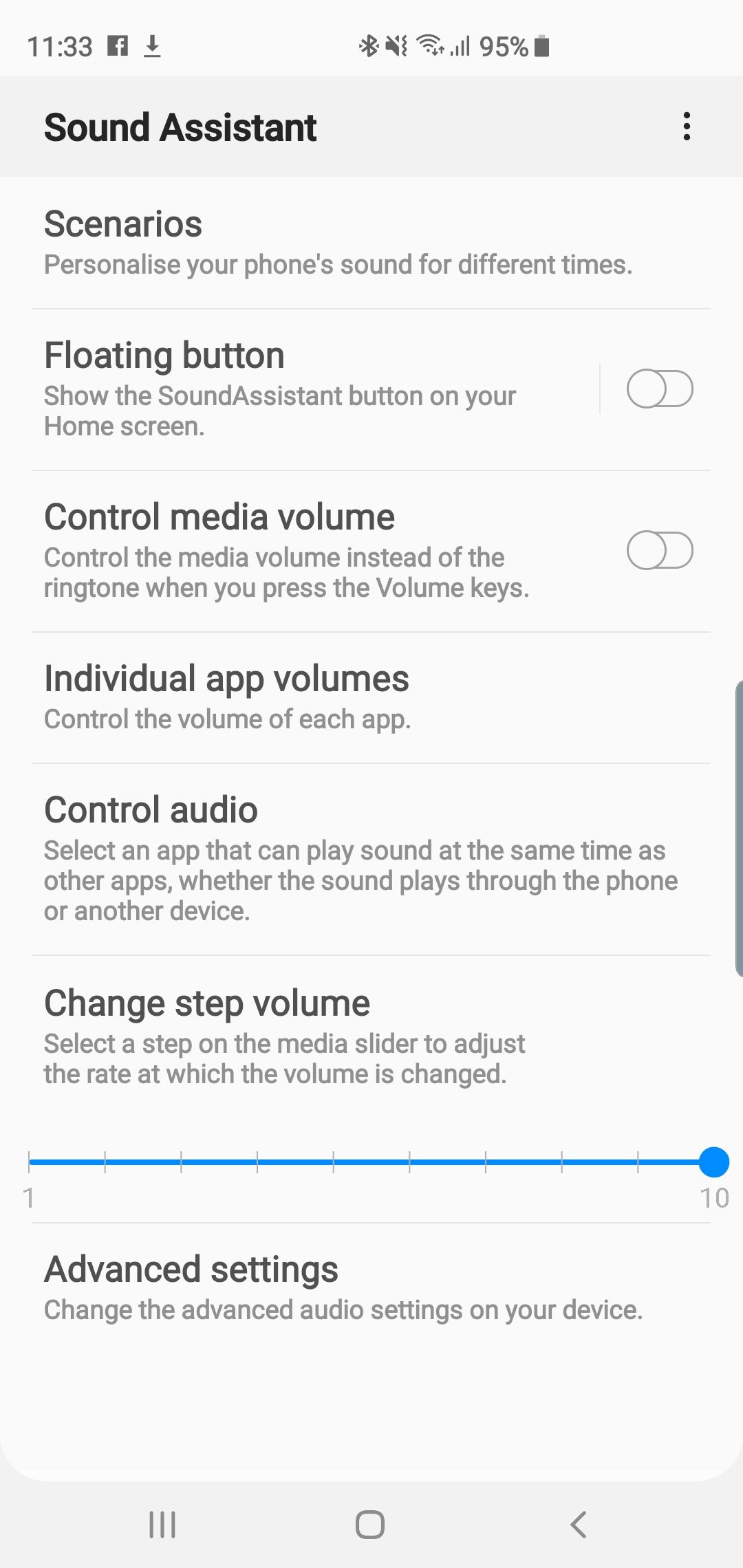This screenshot has width=743, height=1568.
Task: Tap the Wi-Fi status icon
Action: tap(429, 45)
